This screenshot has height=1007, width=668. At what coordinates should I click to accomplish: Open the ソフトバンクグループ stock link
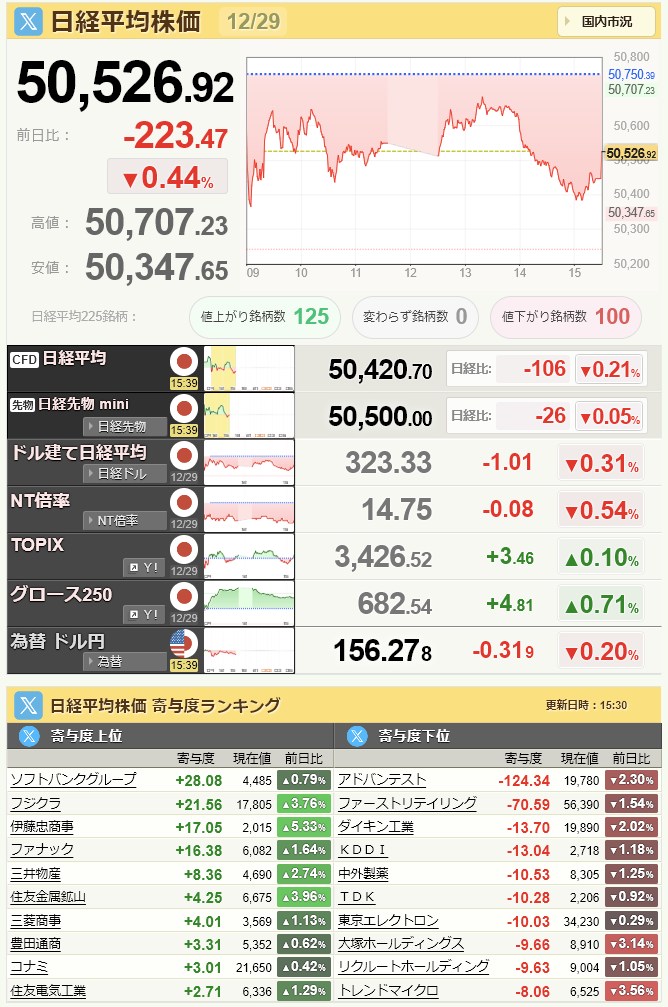73,779
